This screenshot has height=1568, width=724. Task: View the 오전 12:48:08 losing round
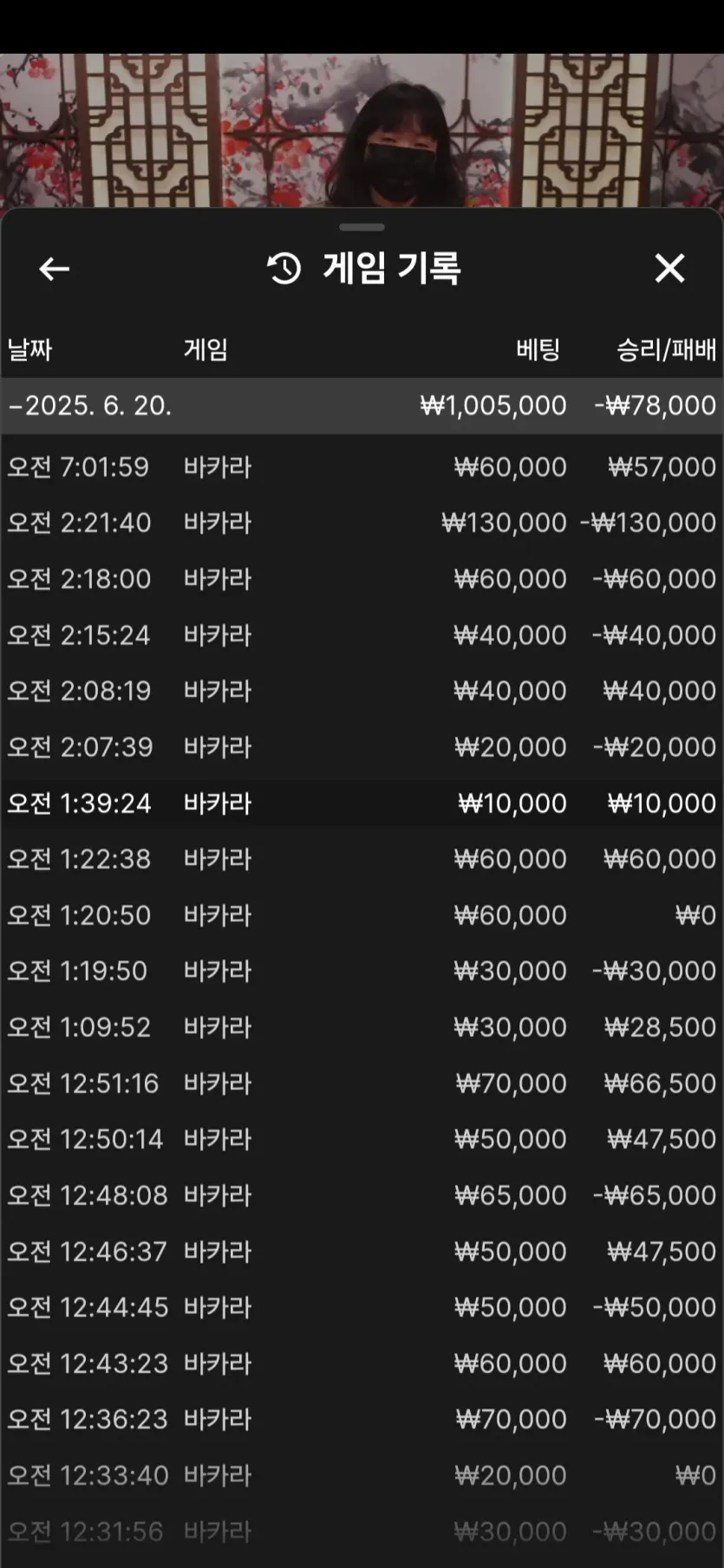pyautogui.click(x=362, y=1195)
